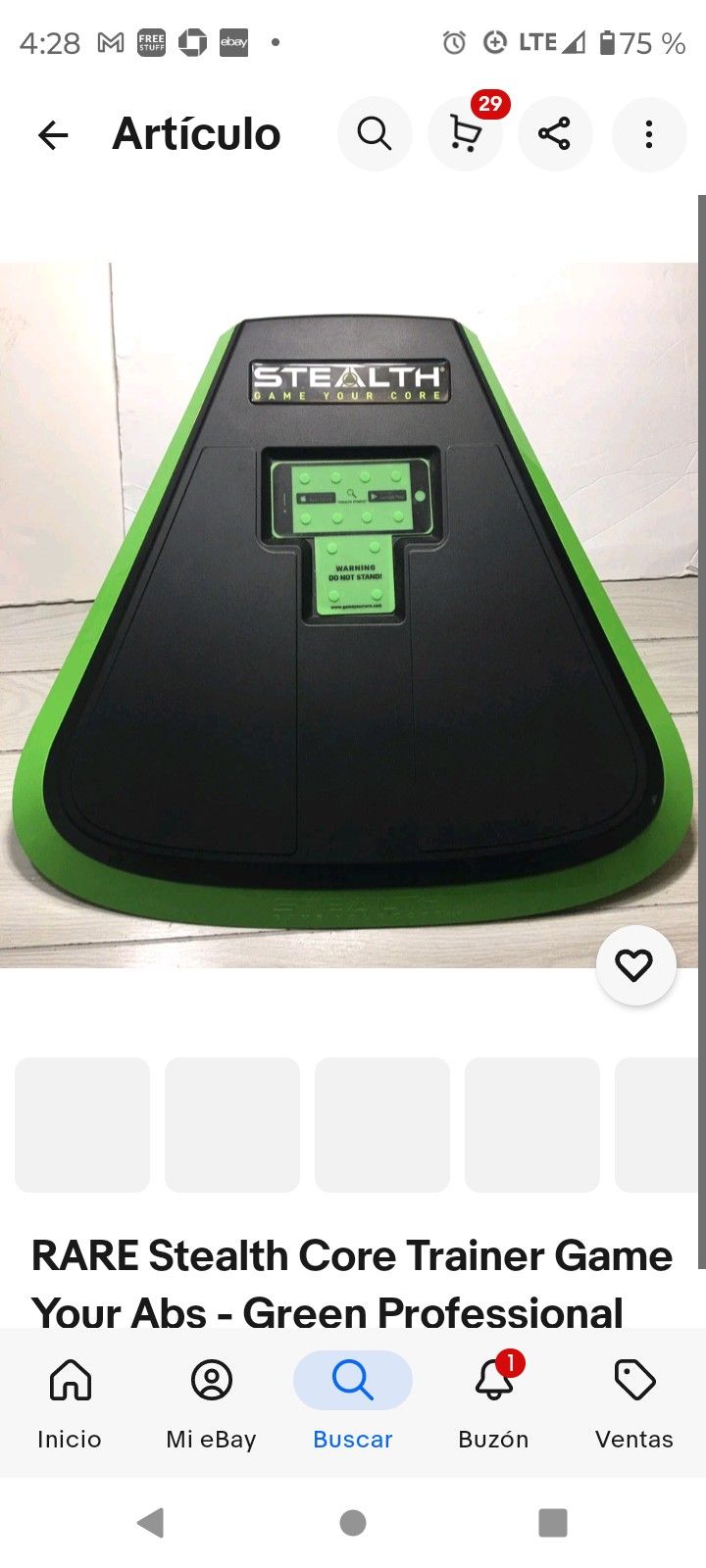Open the Buzón notifications bell
The width and height of the screenshot is (706, 1568).
point(492,1384)
